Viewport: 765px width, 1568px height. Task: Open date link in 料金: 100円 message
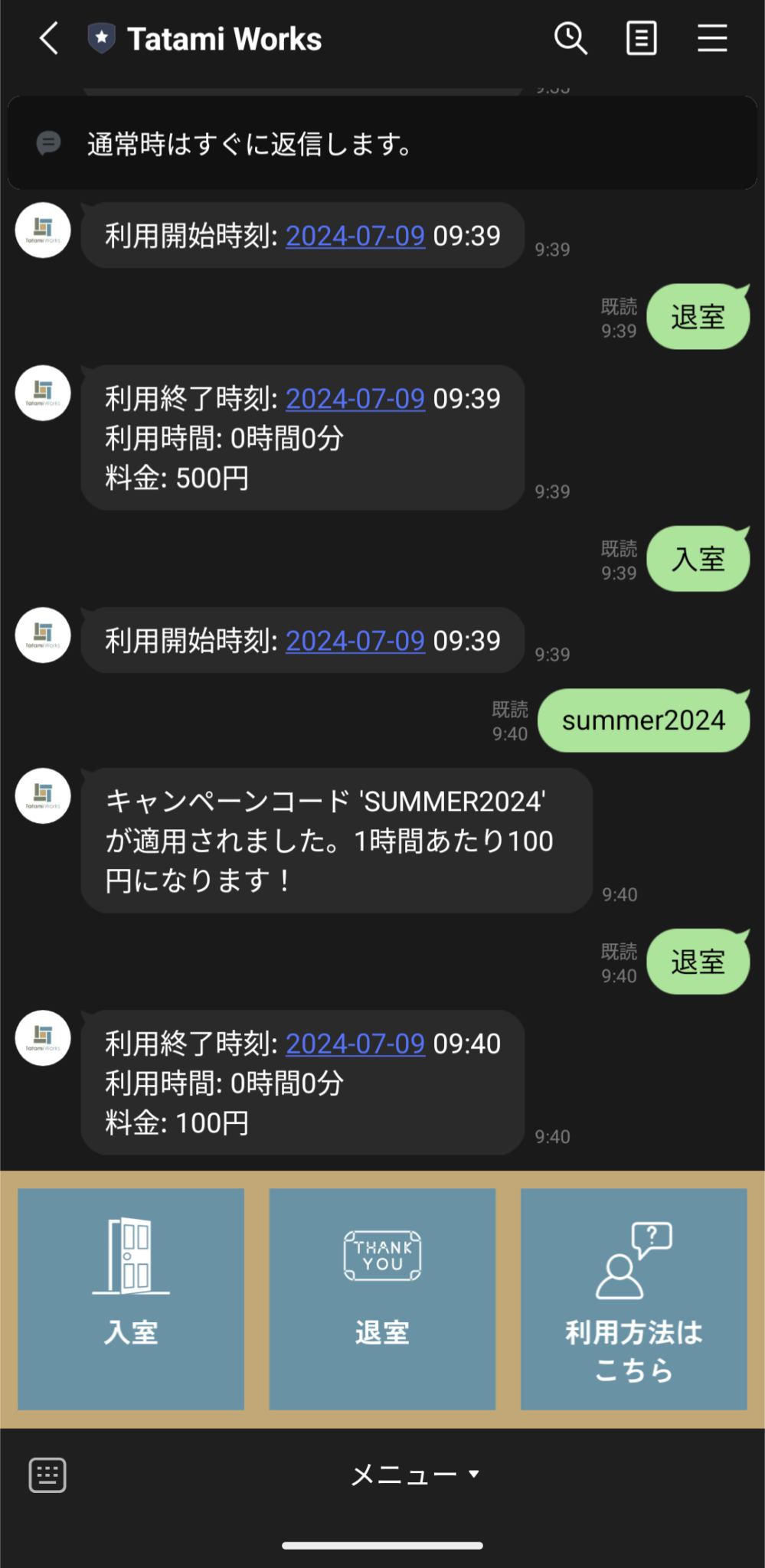(x=355, y=1044)
